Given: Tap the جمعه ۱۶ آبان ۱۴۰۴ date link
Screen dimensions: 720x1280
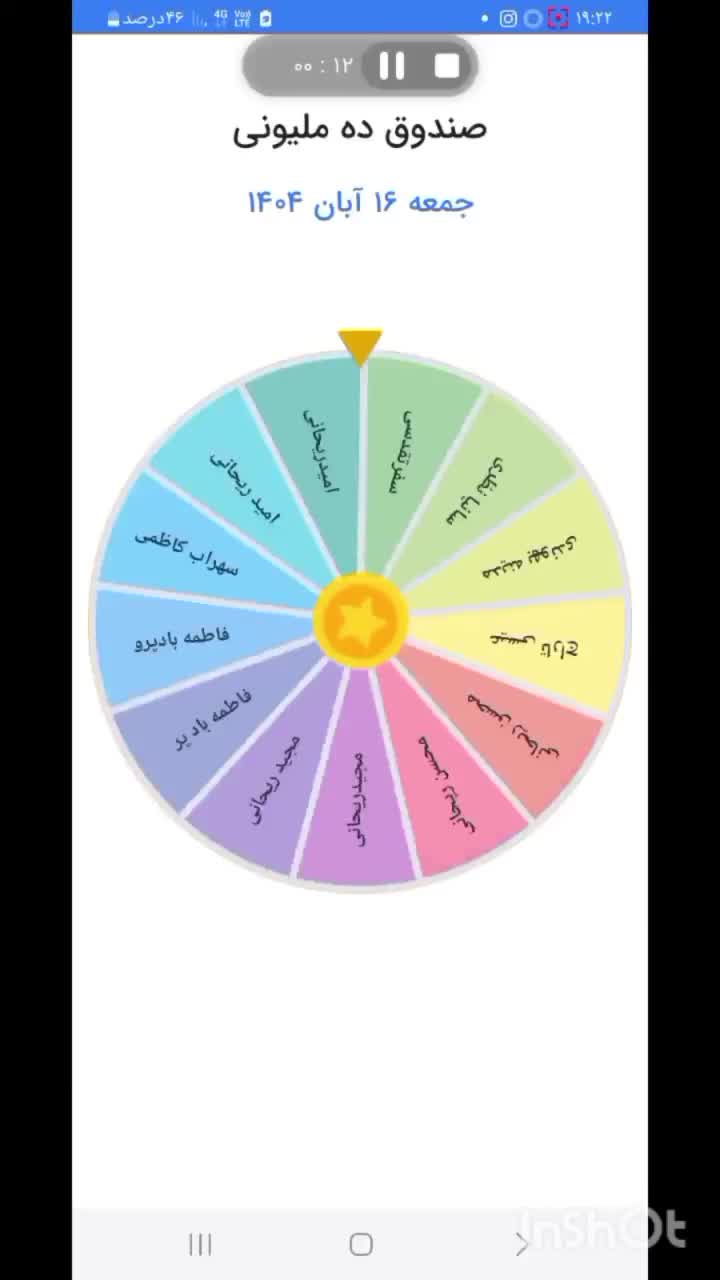Looking at the screenshot, I should [x=360, y=202].
